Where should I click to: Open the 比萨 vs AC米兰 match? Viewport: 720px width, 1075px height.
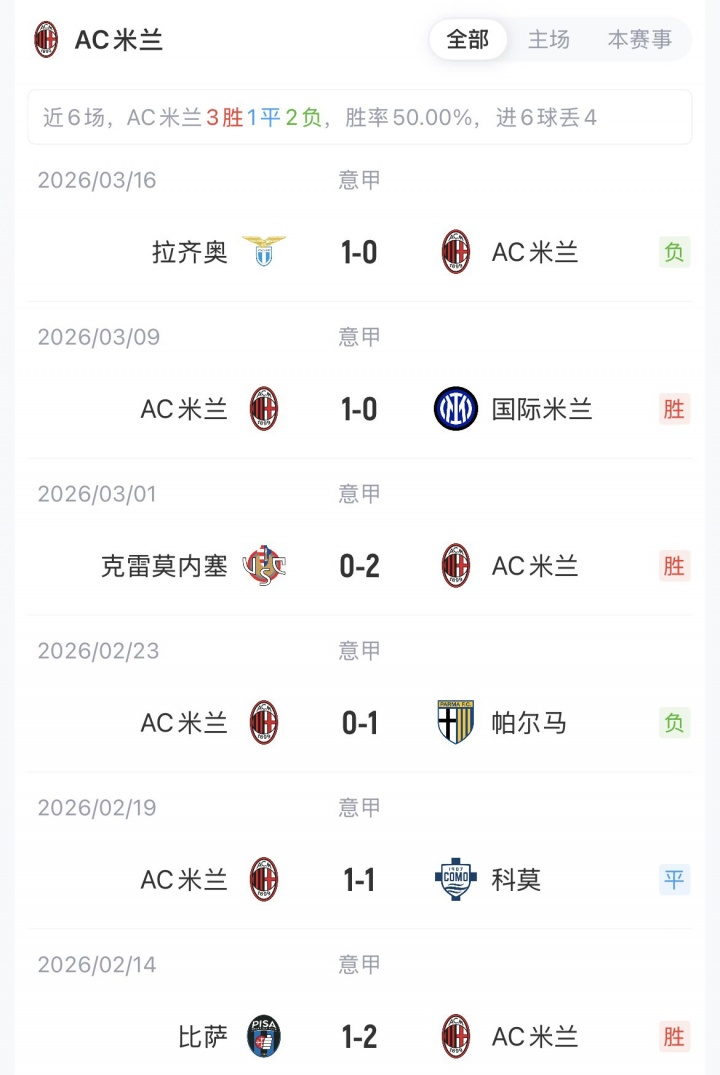point(359,1037)
